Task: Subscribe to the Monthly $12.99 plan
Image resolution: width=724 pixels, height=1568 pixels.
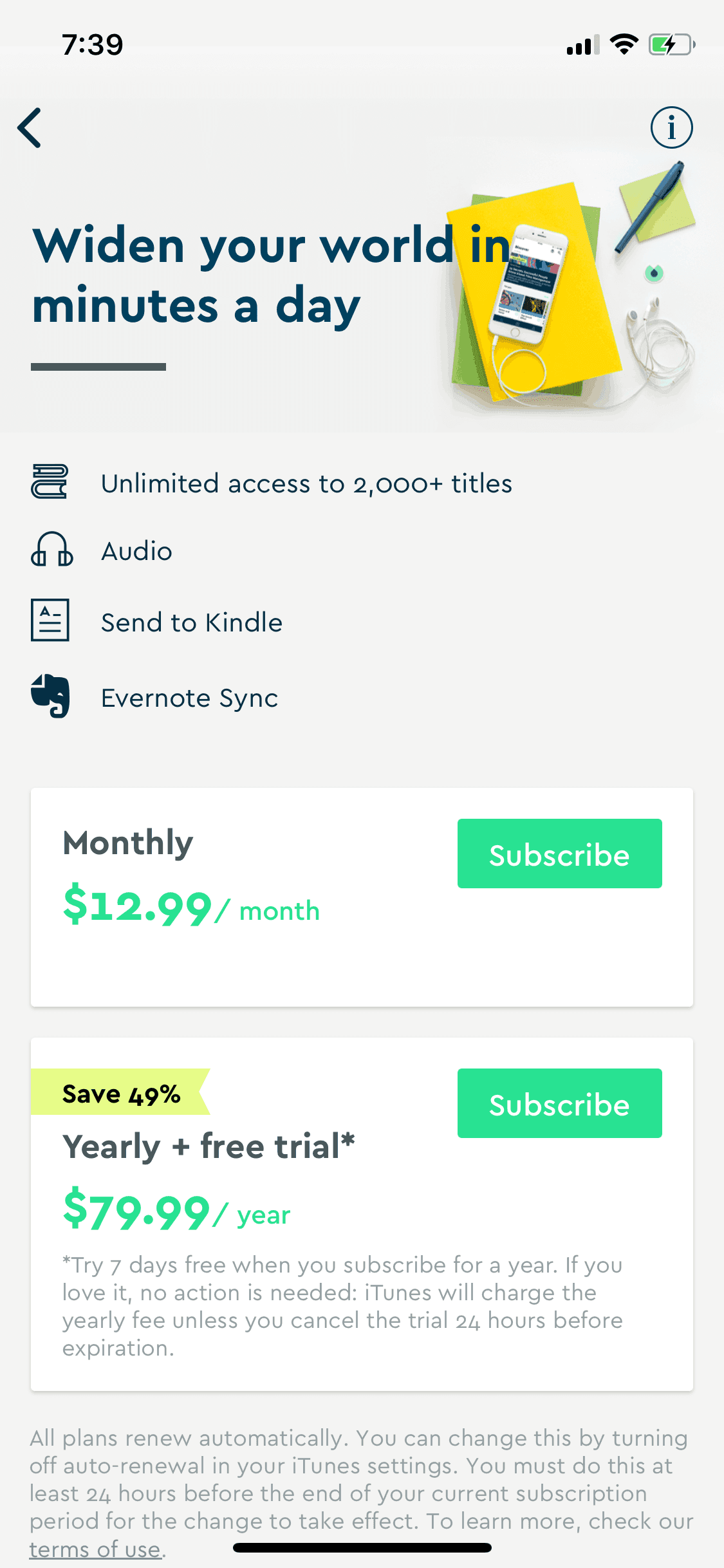Action: [559, 854]
